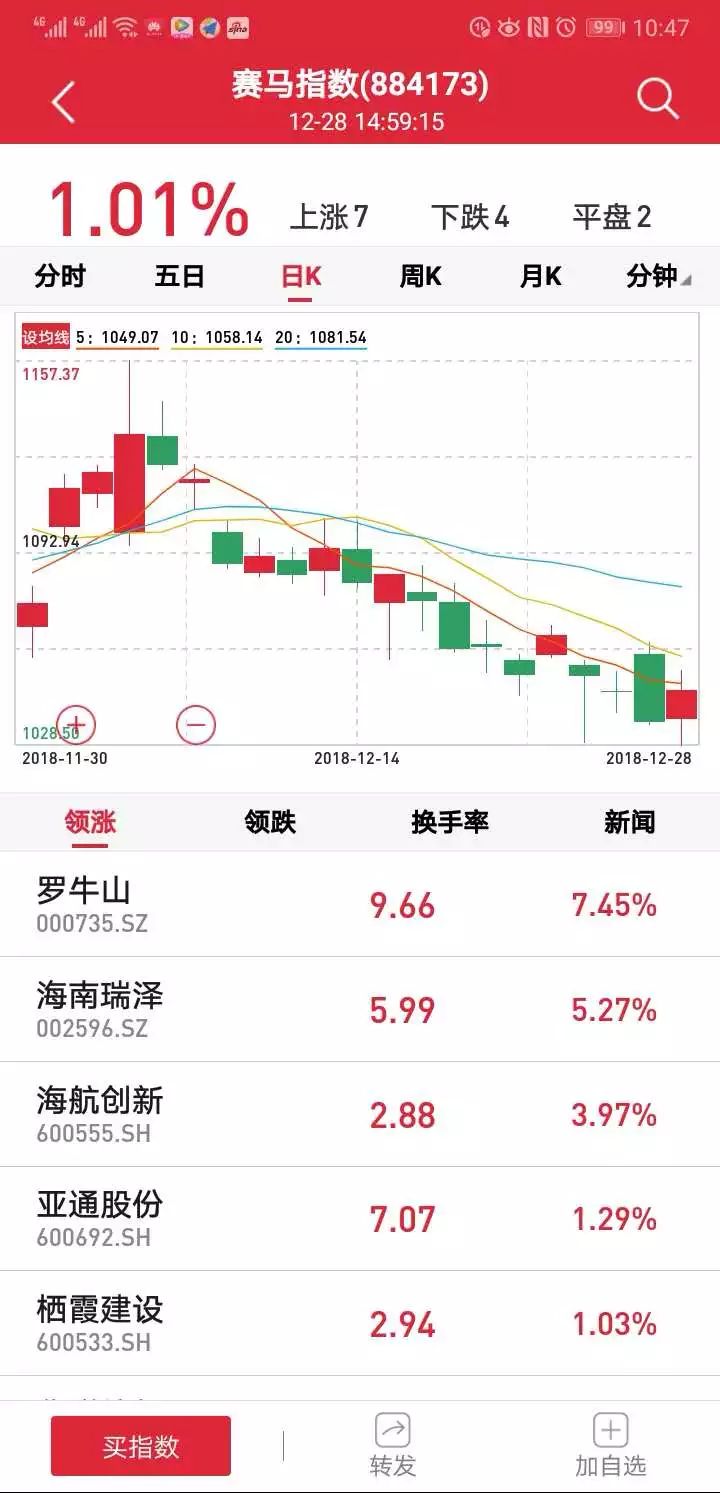Open the search magnifier icon

point(658,99)
